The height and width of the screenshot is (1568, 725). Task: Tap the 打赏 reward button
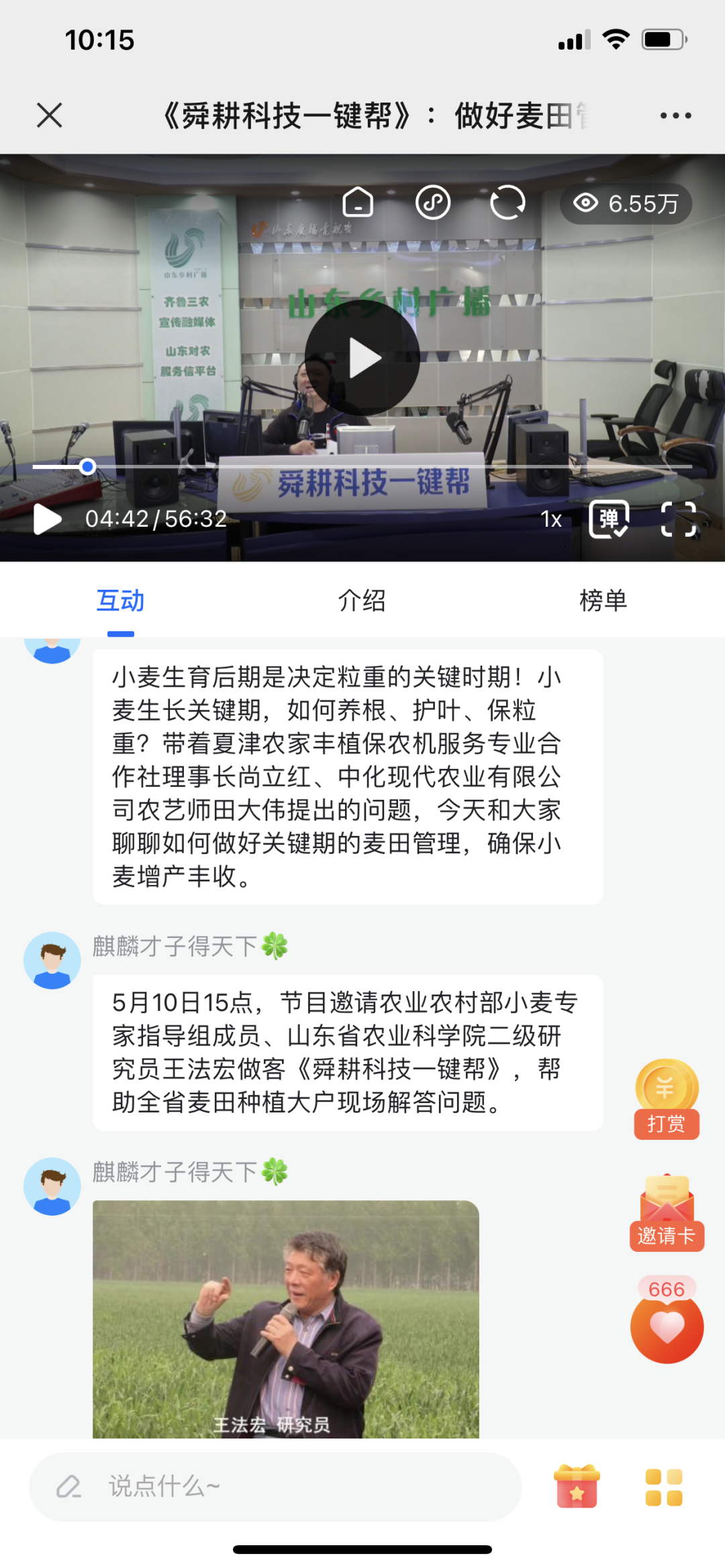coord(667,1099)
